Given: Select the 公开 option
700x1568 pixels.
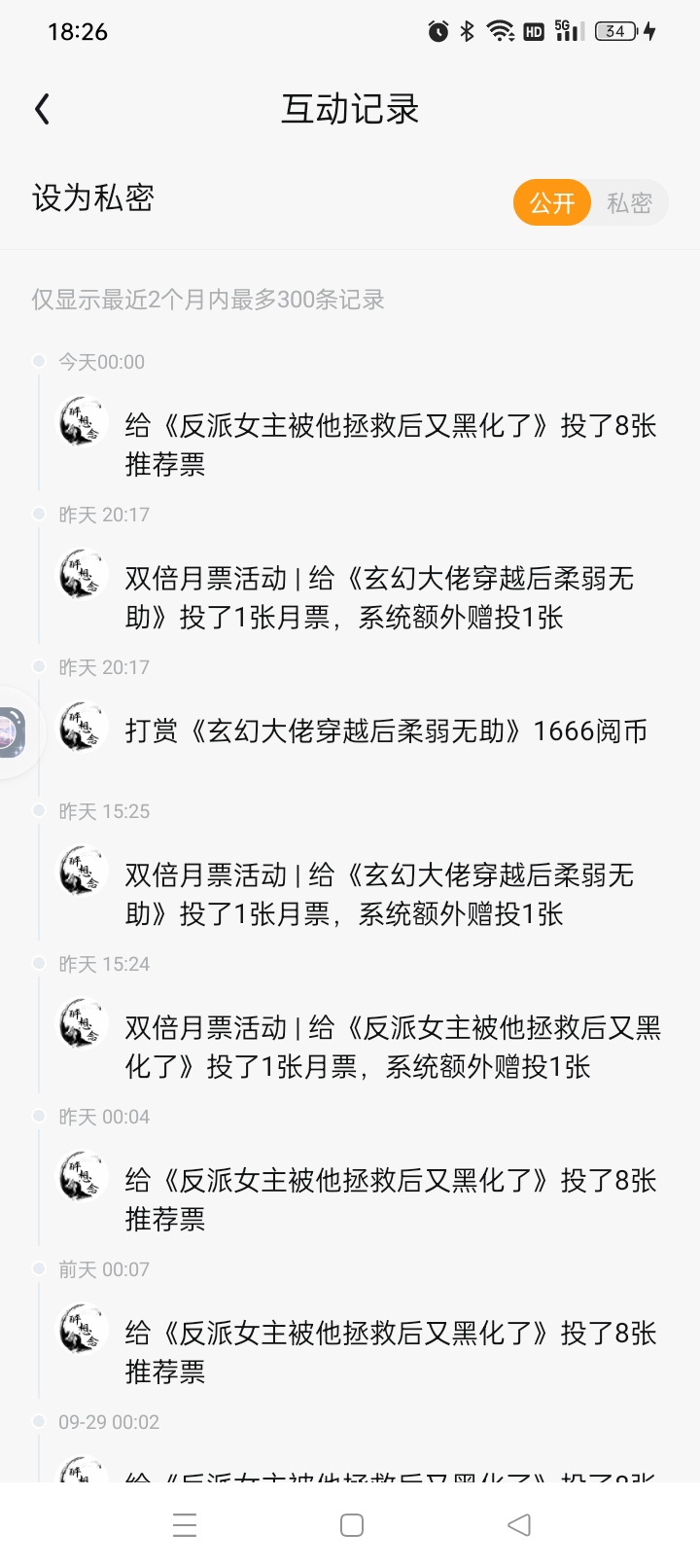Looking at the screenshot, I should (x=551, y=202).
